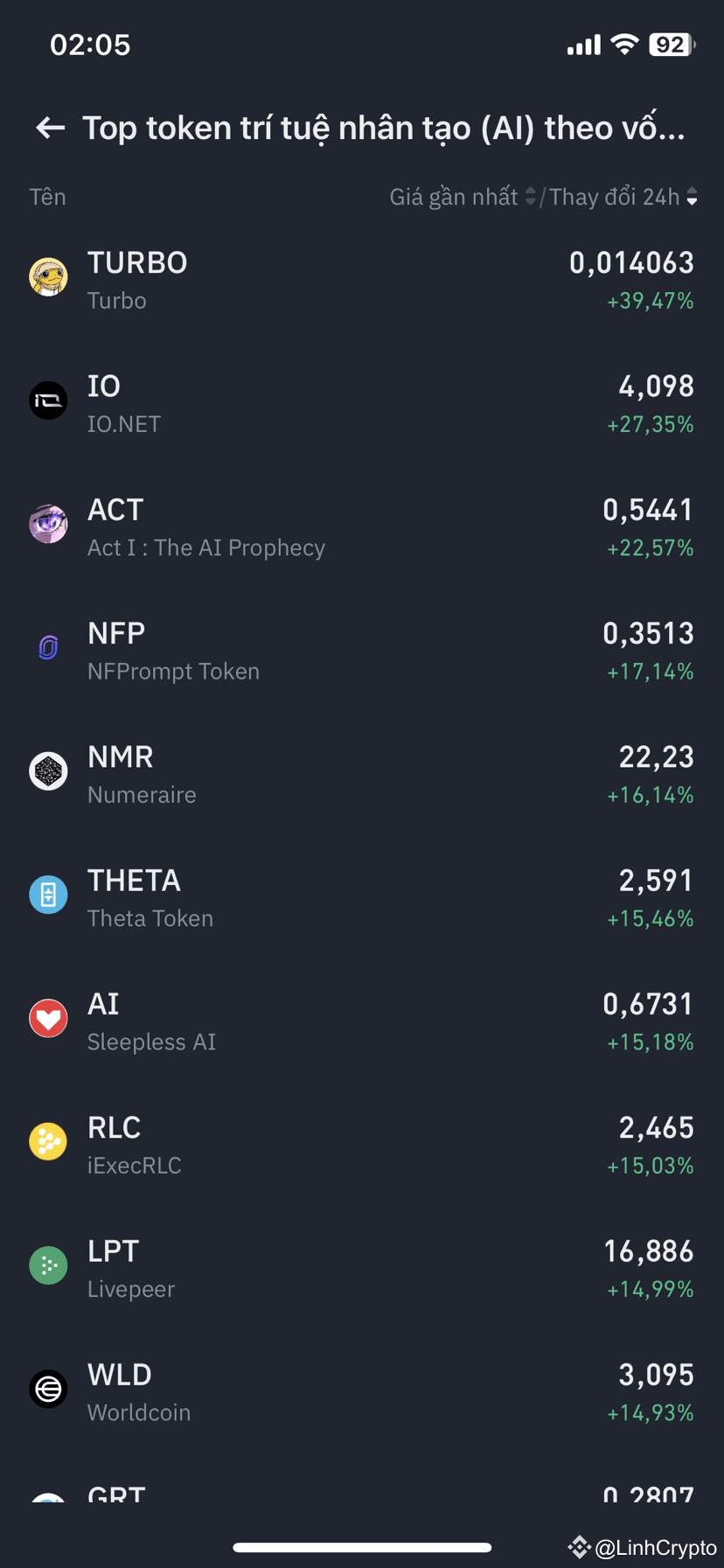
Task: Toggle the 24h change sort arrows
Action: (x=691, y=197)
